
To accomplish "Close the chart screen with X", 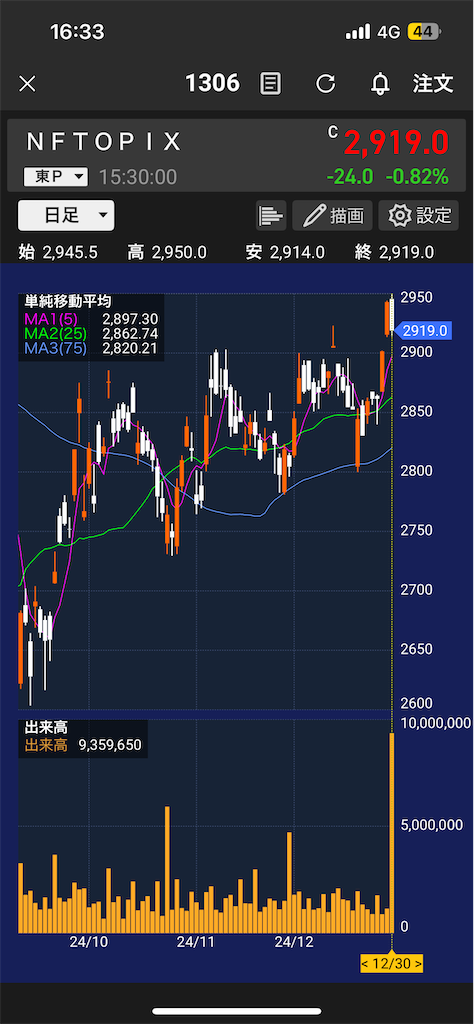I will [x=27, y=84].
